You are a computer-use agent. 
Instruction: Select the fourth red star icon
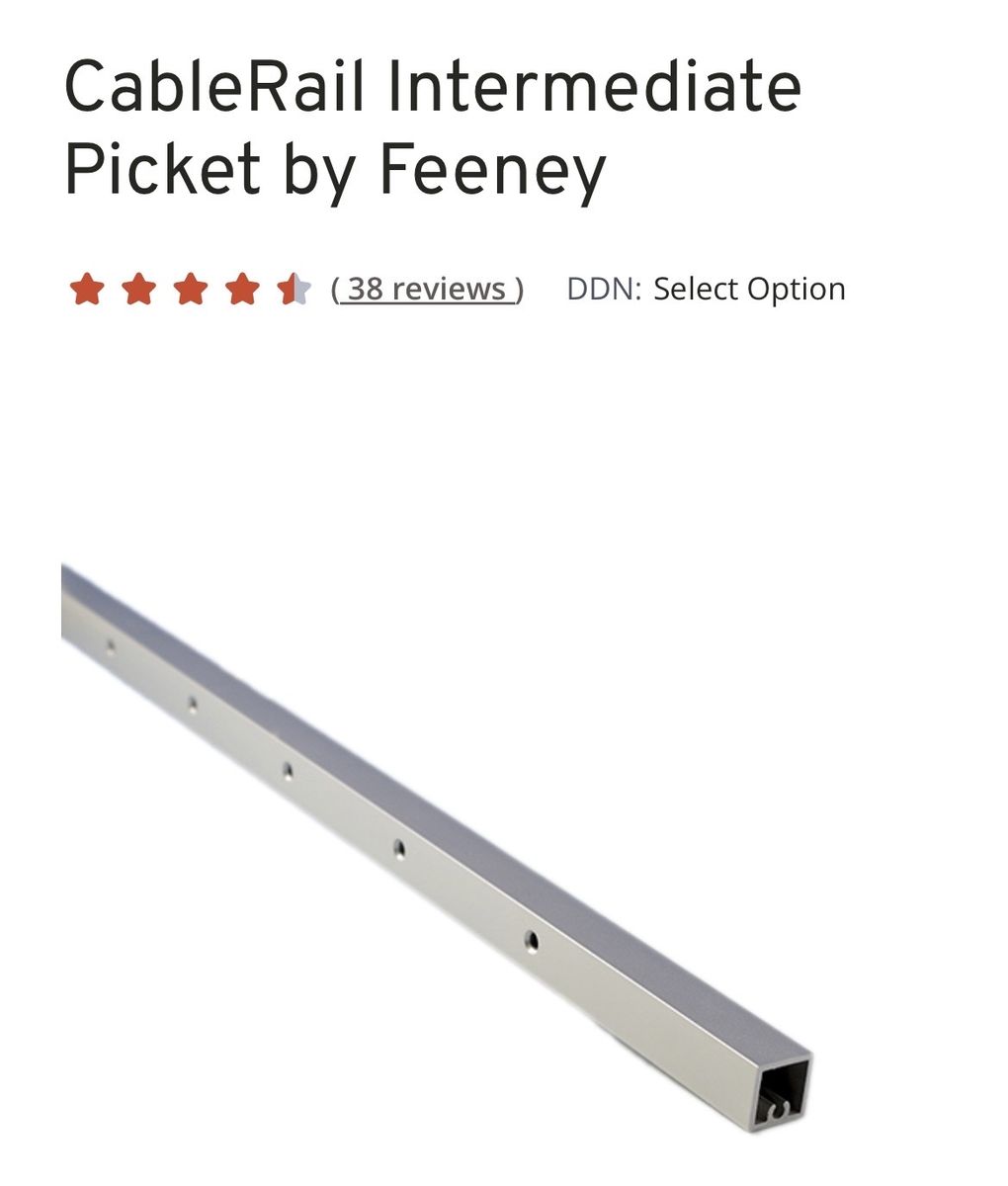pos(241,289)
